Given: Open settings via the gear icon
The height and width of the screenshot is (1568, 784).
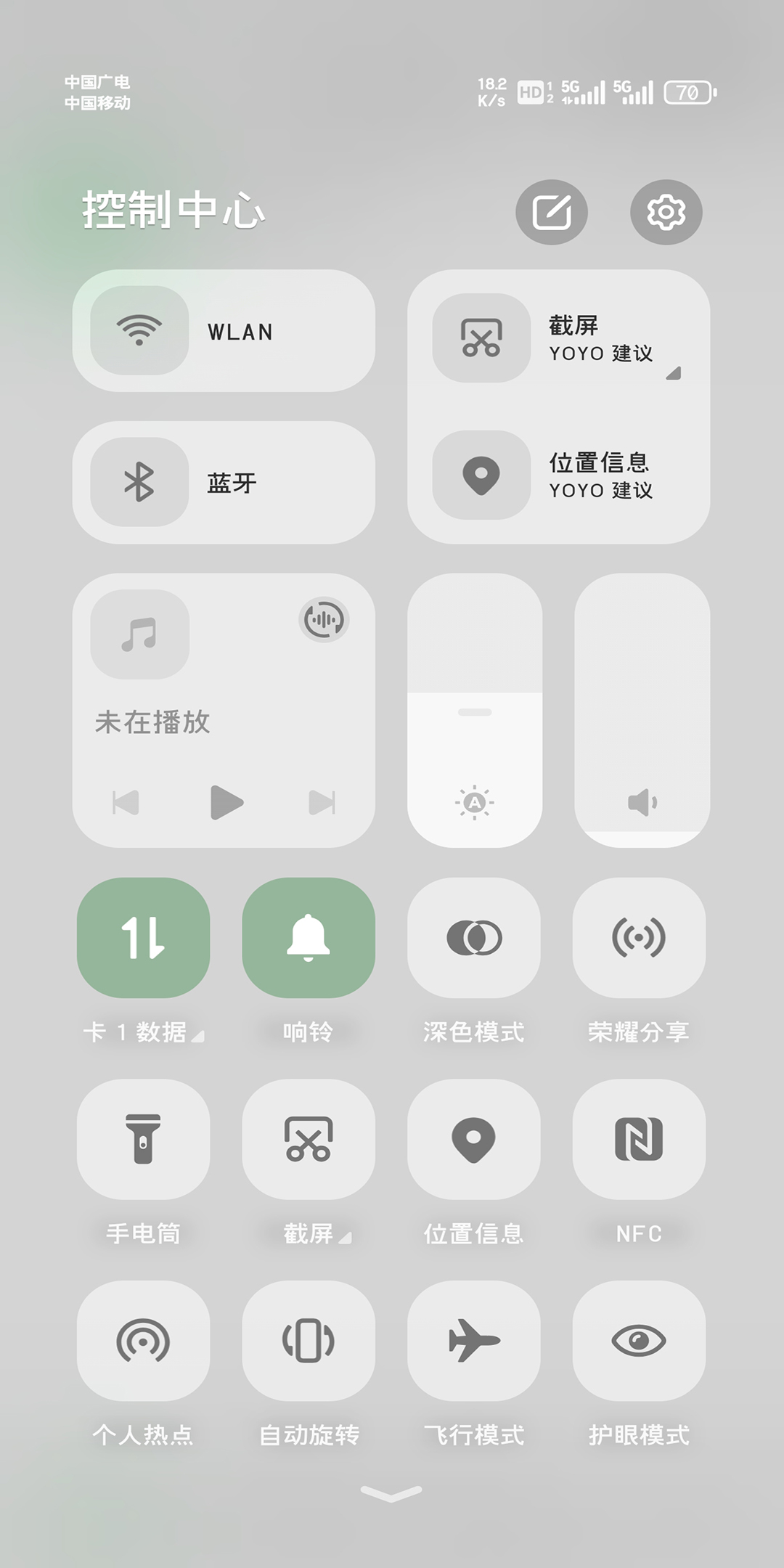Looking at the screenshot, I should coord(666,212).
